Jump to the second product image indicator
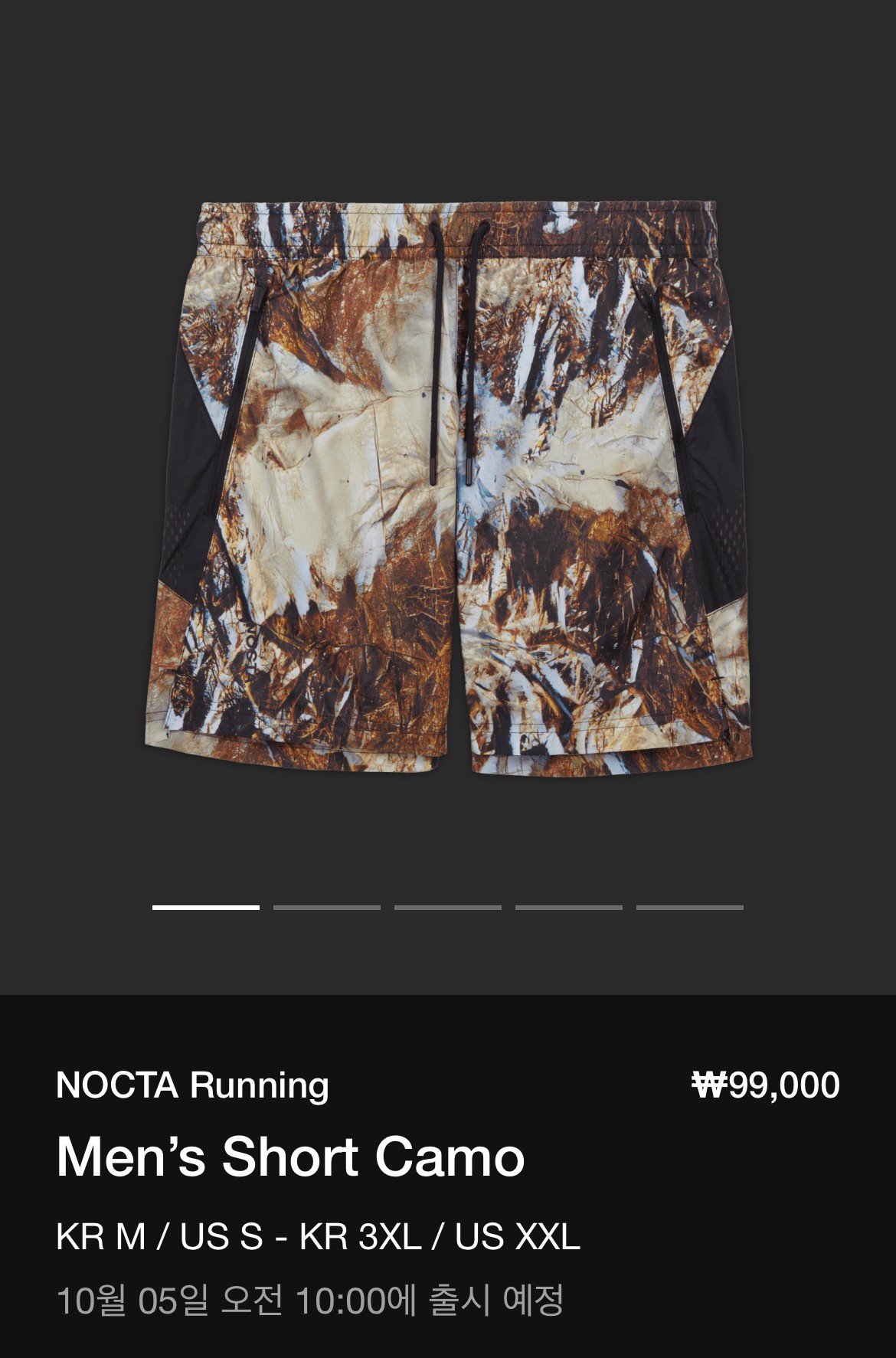Screen dimensions: 896x1358 point(327,908)
